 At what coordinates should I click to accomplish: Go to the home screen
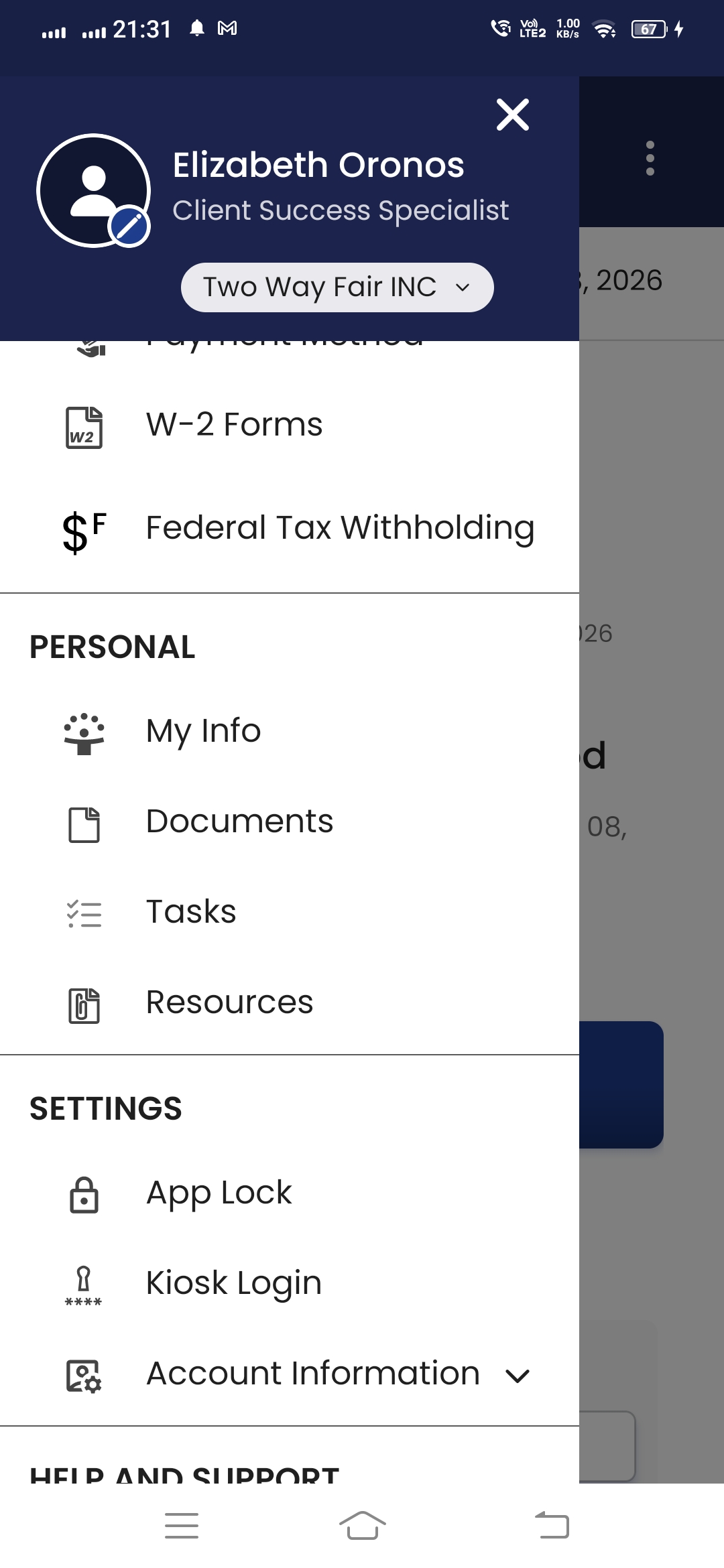tap(362, 1526)
